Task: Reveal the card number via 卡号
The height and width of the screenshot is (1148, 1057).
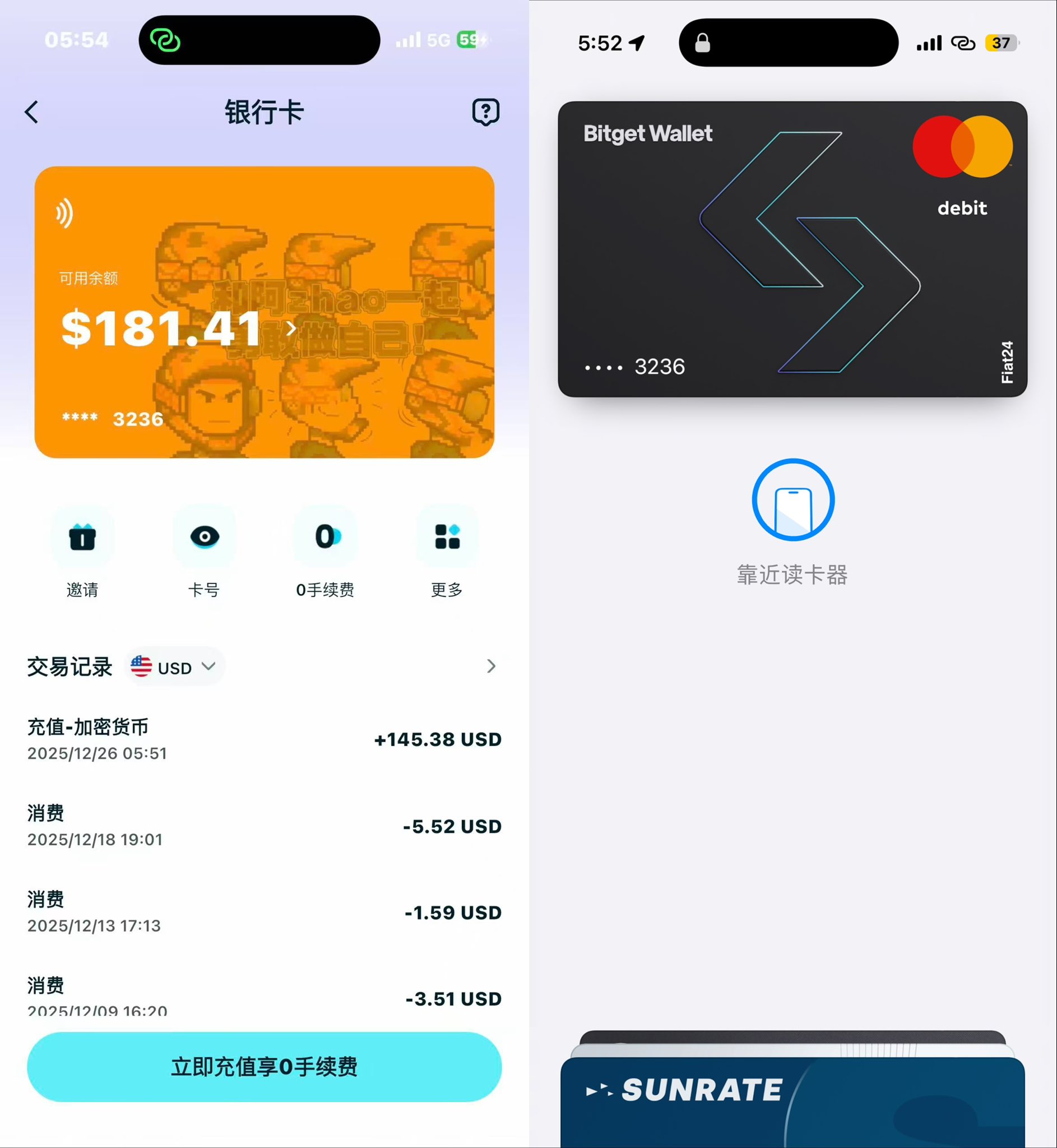Action: pyautogui.click(x=204, y=538)
